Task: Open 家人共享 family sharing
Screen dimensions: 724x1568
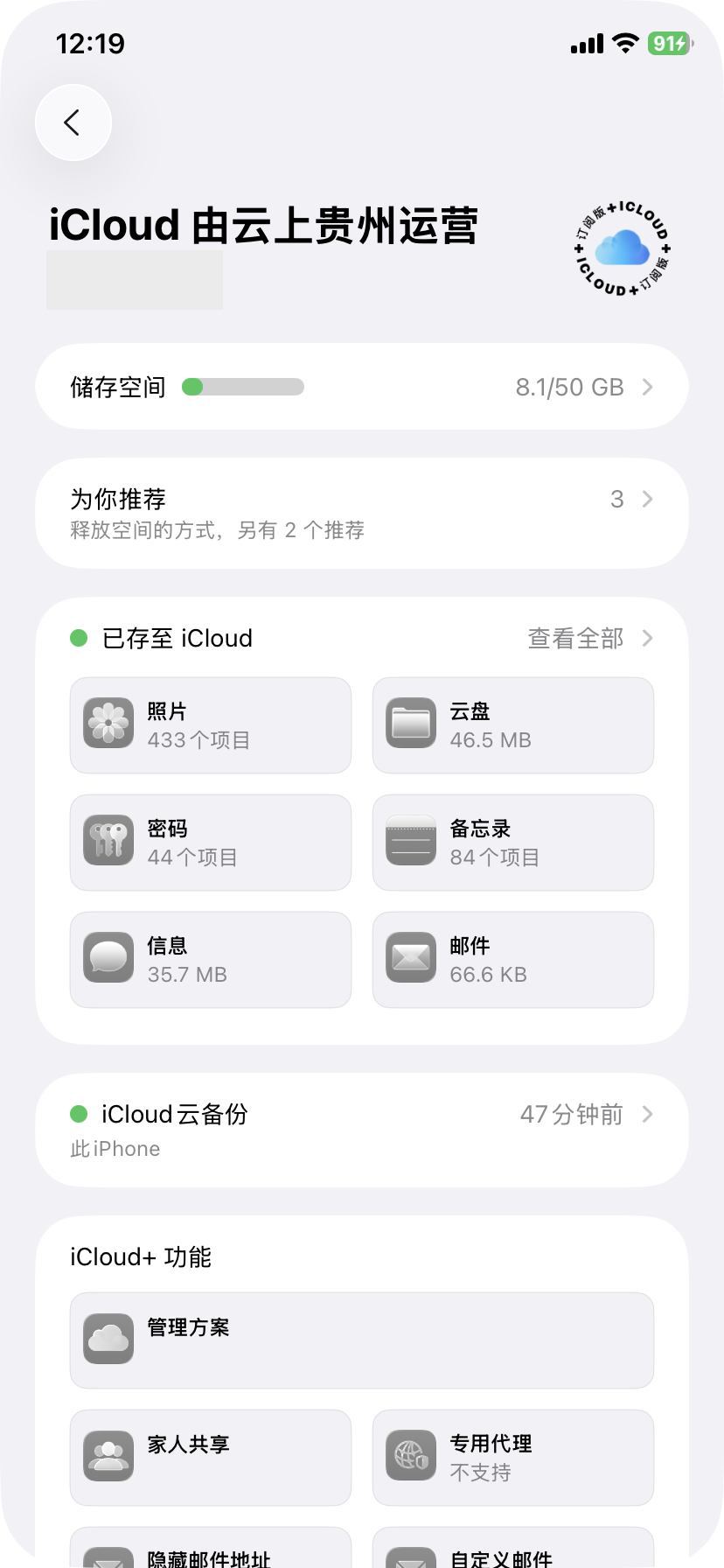Action: pyautogui.click(x=211, y=1457)
